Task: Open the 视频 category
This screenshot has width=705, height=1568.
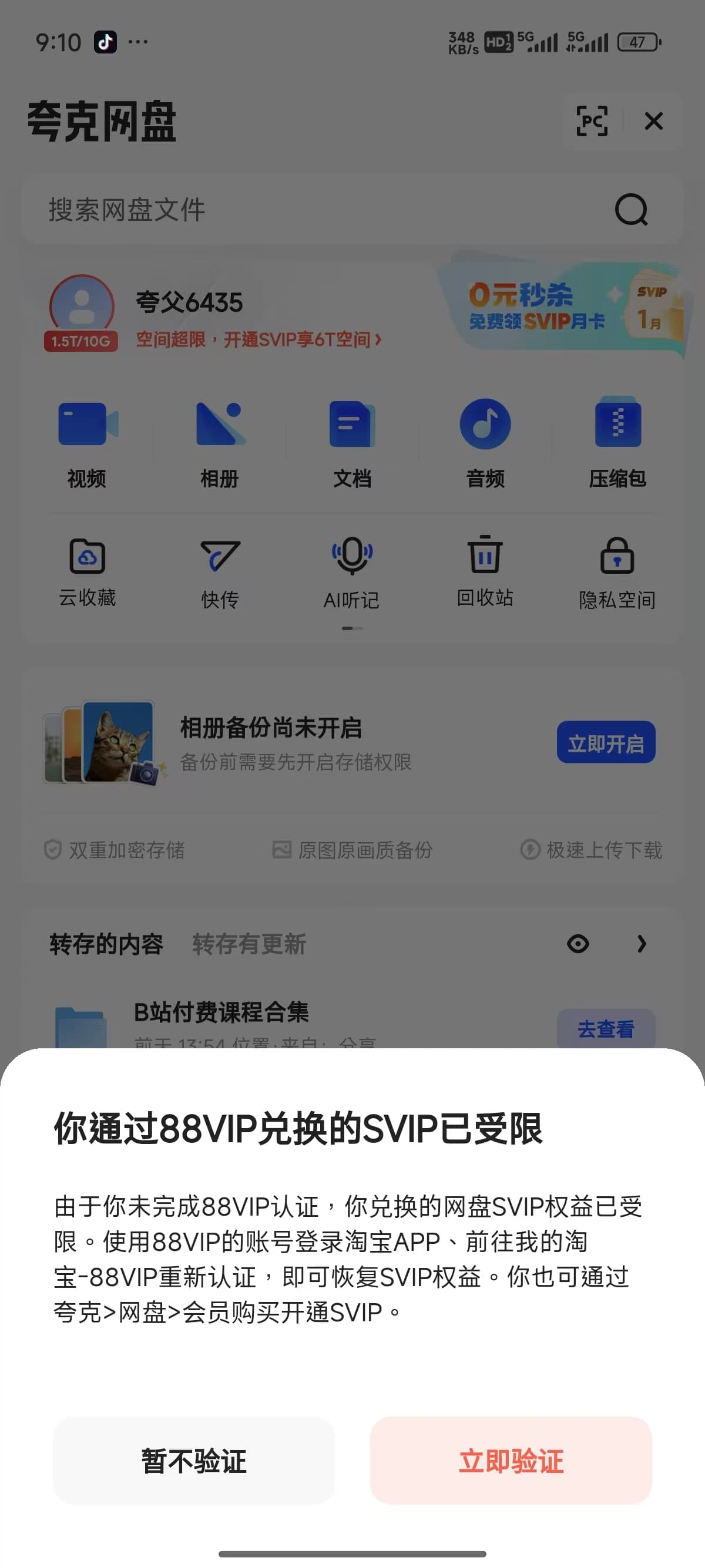Action: 87,444
